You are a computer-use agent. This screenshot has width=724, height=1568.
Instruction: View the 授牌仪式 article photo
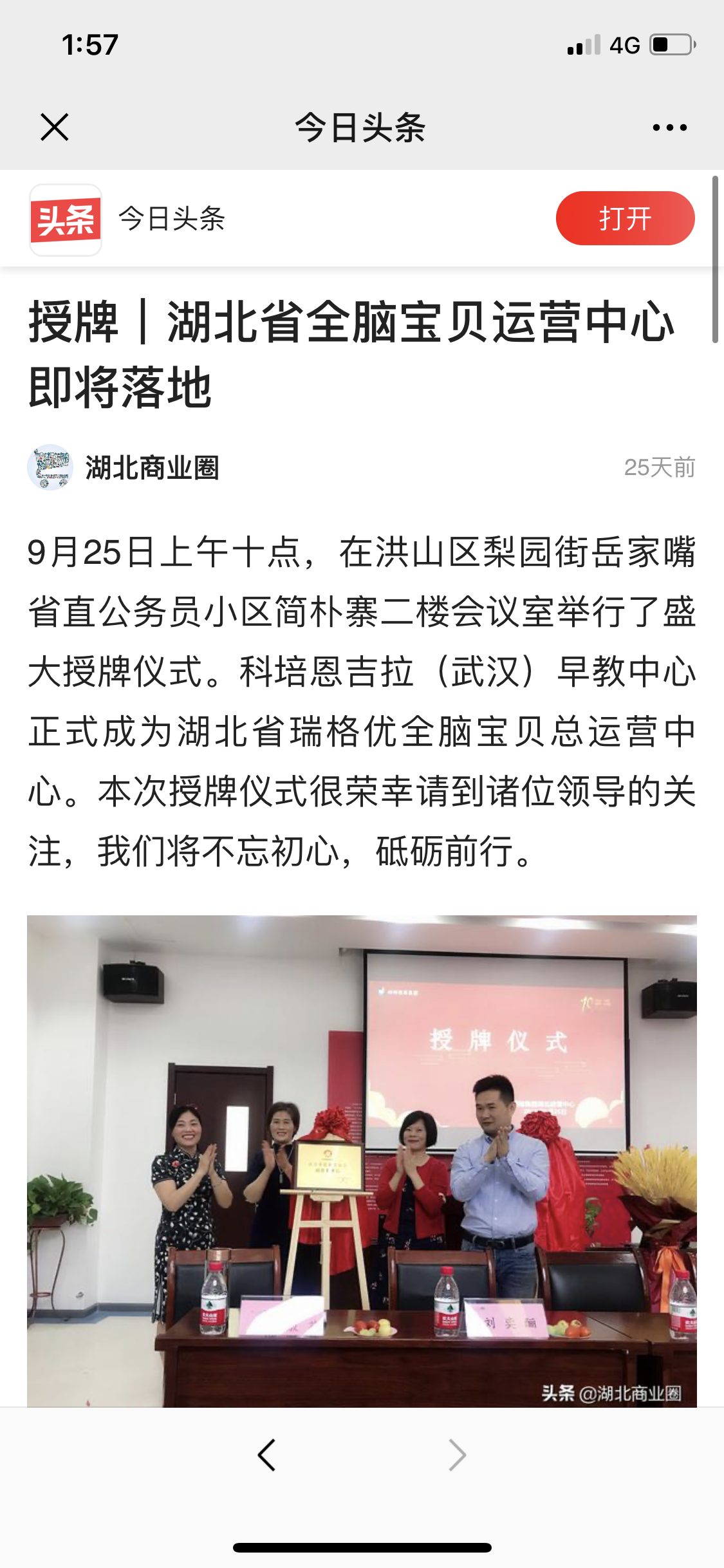click(362, 1161)
